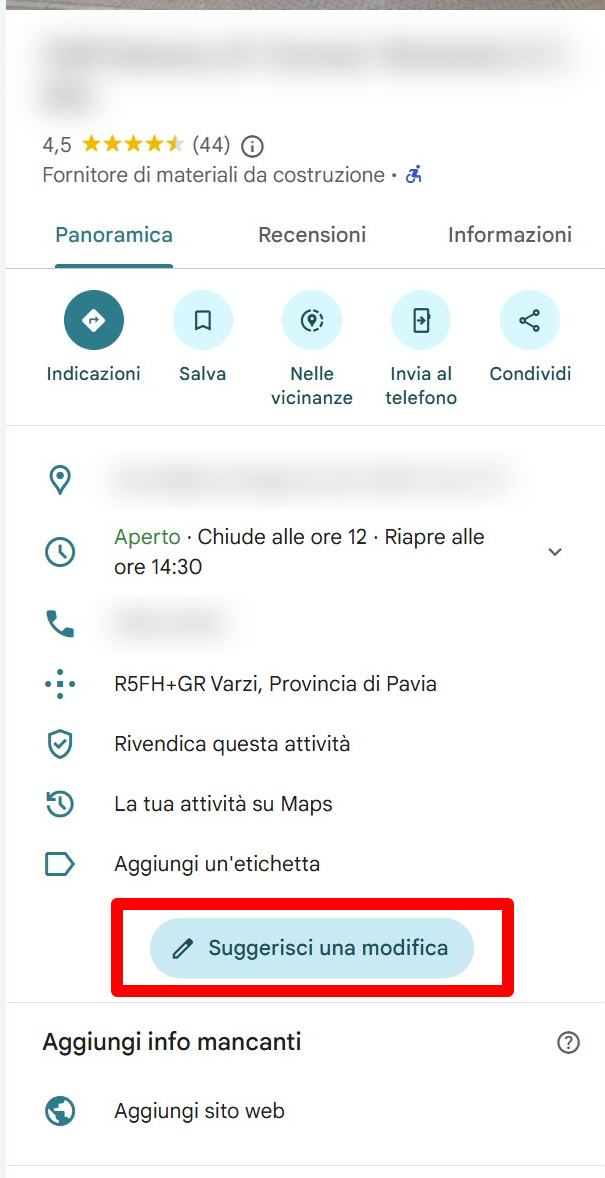Tap Suggerisci una modifica

pyautogui.click(x=312, y=948)
